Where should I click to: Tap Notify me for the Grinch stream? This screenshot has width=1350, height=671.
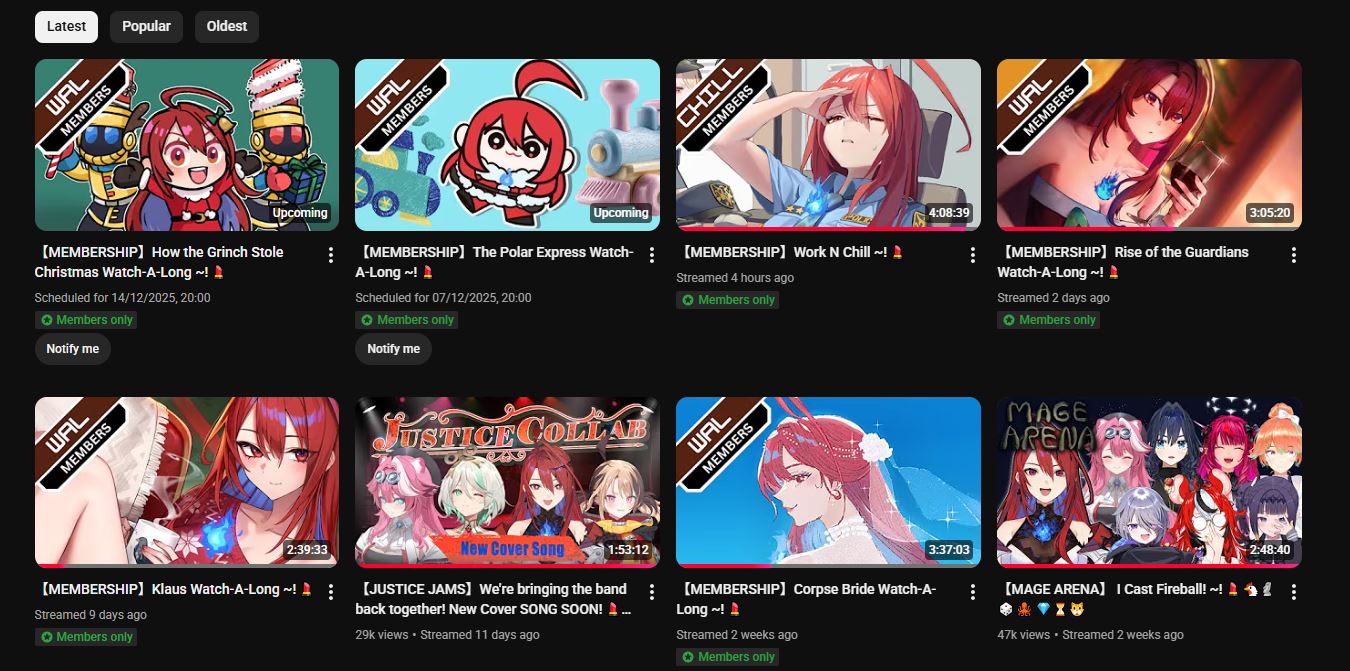tap(73, 349)
